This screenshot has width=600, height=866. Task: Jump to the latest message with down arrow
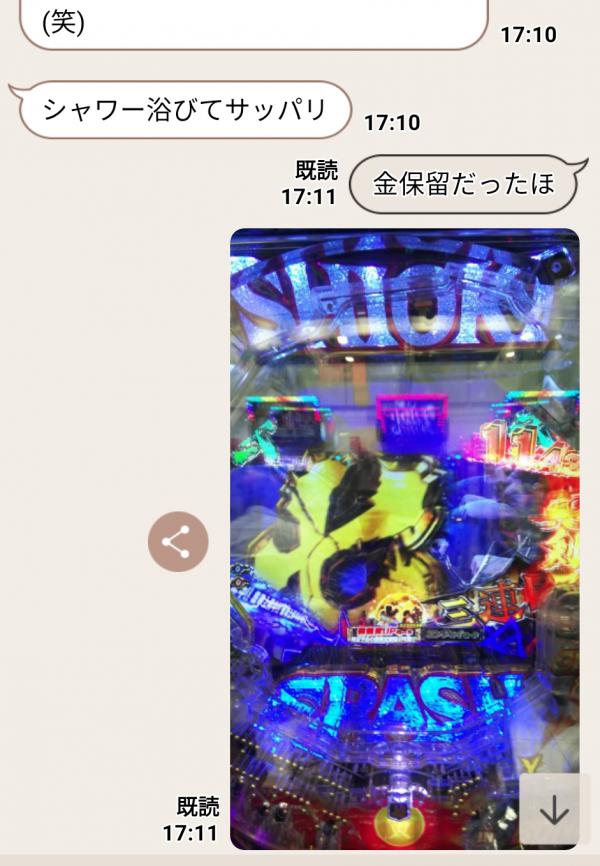point(554,811)
